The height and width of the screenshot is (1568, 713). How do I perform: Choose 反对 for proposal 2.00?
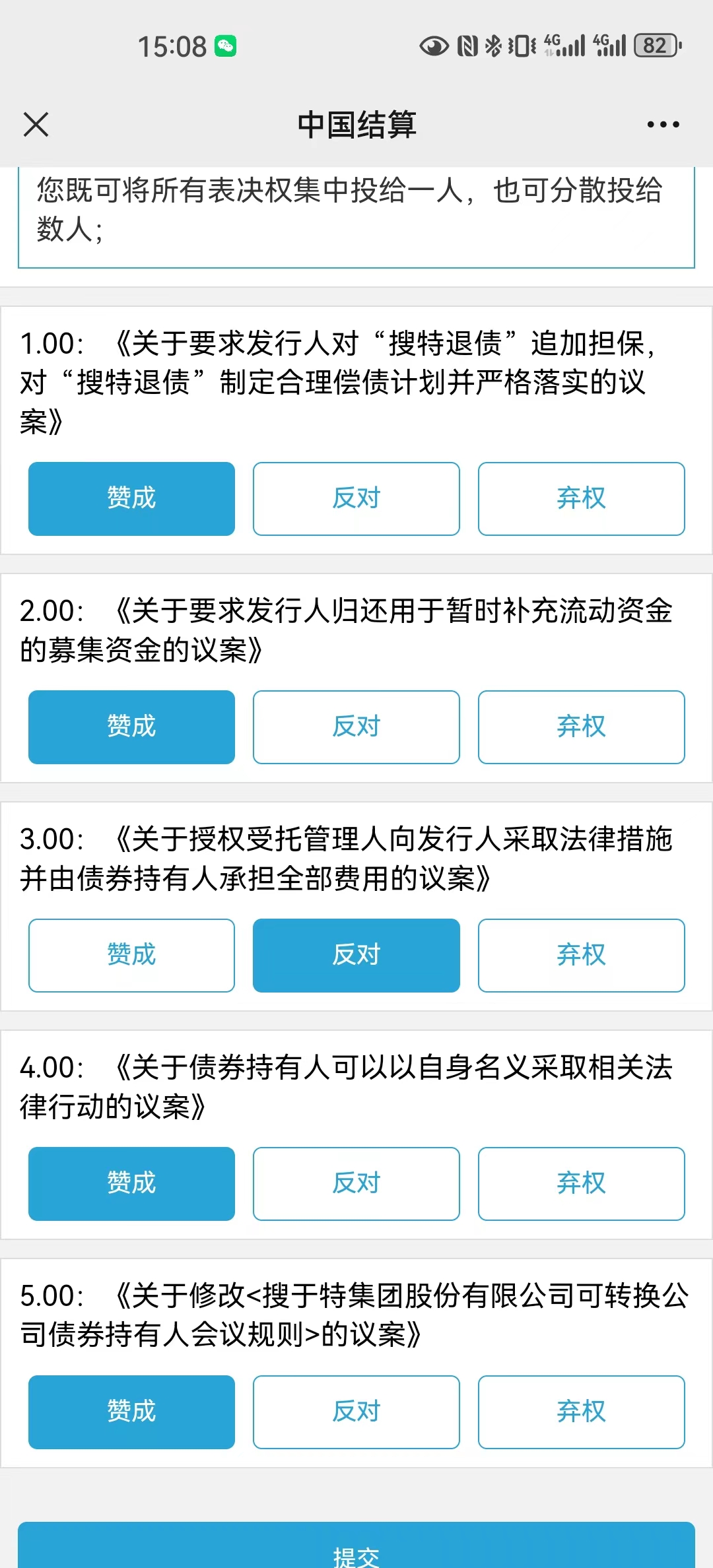[356, 727]
